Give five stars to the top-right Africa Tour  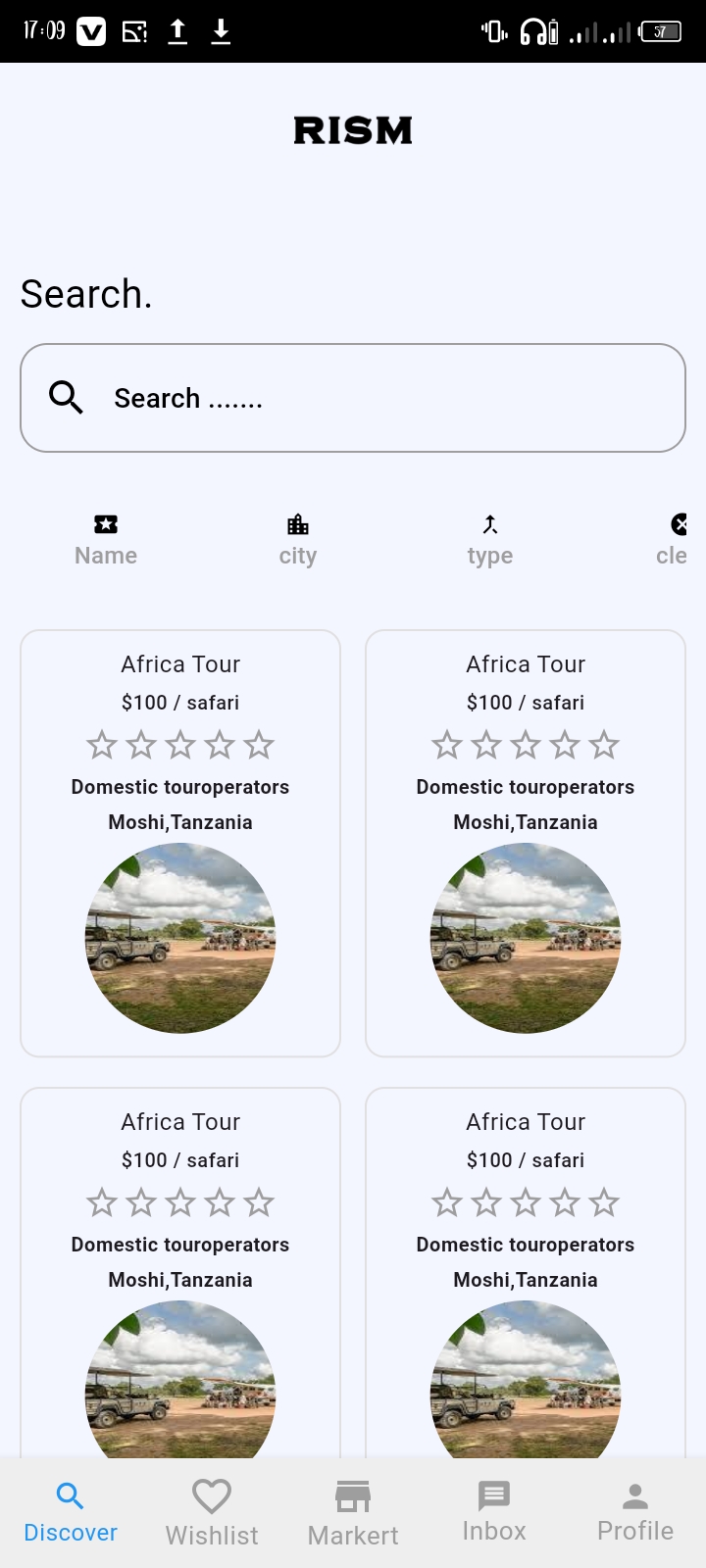(x=604, y=745)
